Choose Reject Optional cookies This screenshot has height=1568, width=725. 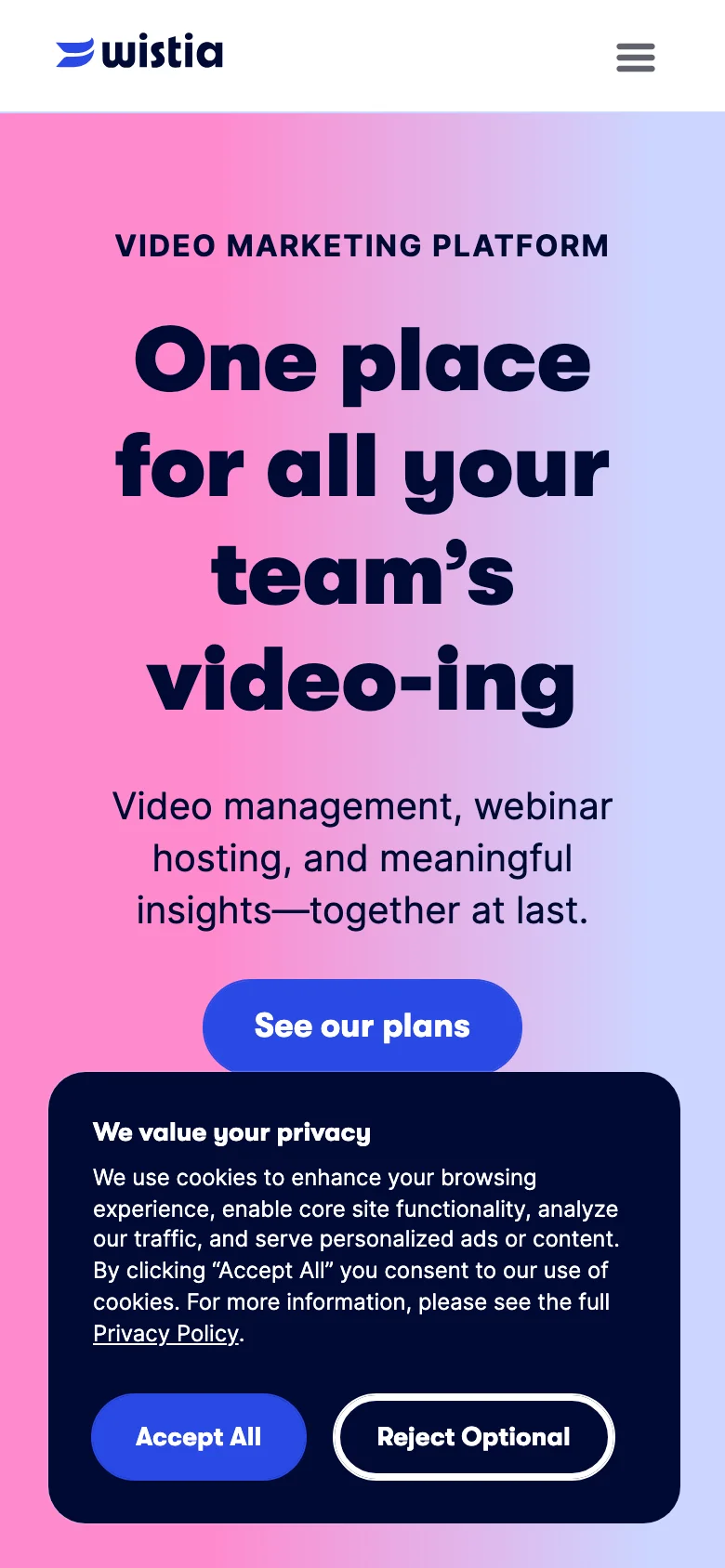(x=474, y=1436)
